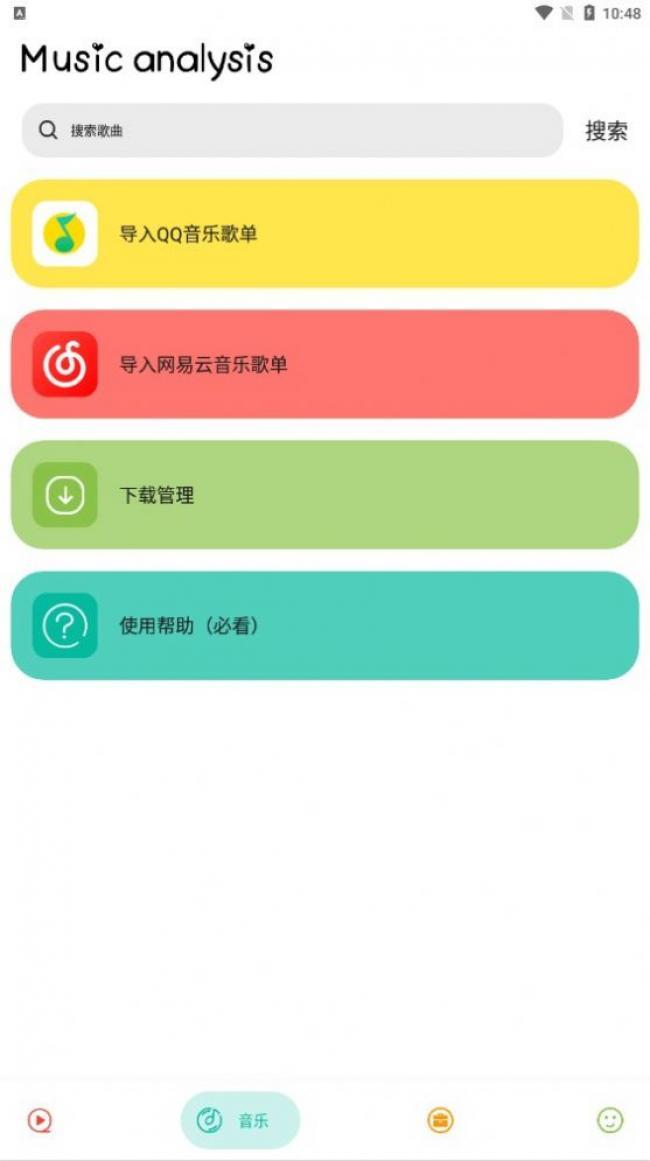
Task: Open 导入网易云音乐歌单 card
Action: [x=324, y=364]
